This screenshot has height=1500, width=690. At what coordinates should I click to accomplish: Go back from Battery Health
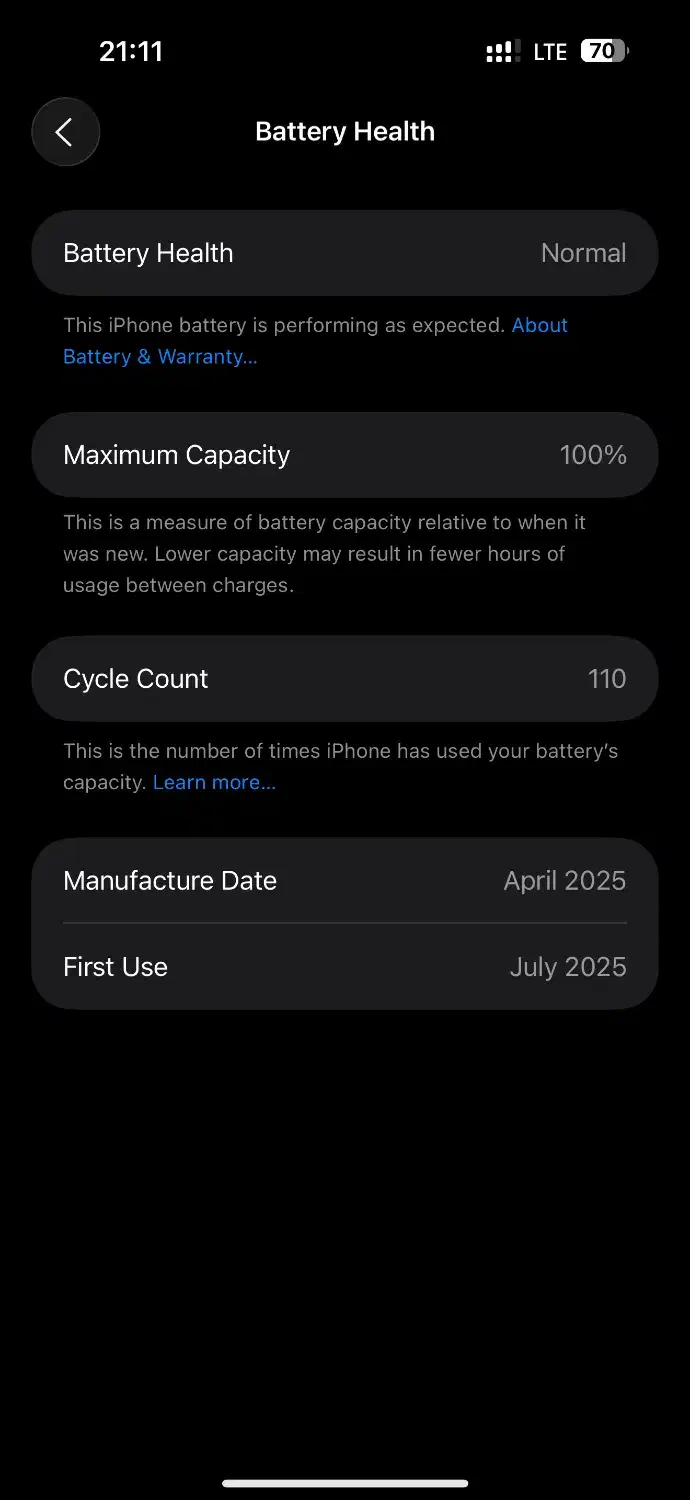(x=65, y=132)
